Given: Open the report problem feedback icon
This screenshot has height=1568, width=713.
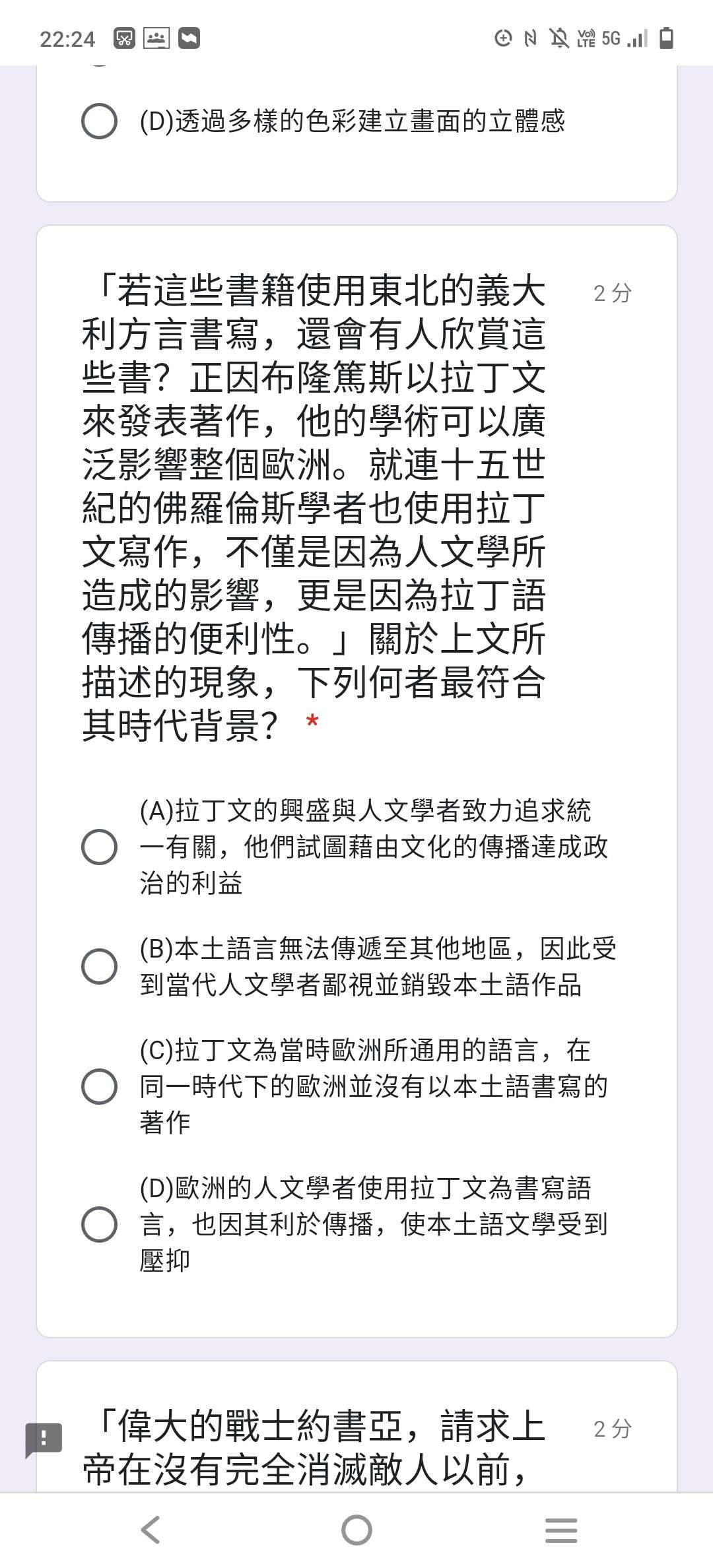Looking at the screenshot, I should 44,1439.
